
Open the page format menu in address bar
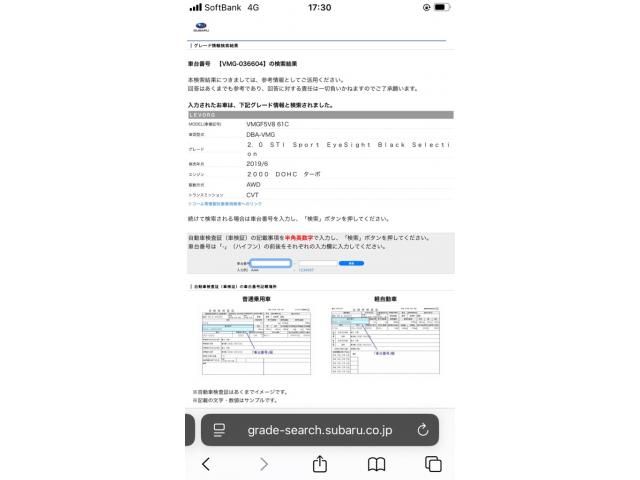(x=217, y=429)
